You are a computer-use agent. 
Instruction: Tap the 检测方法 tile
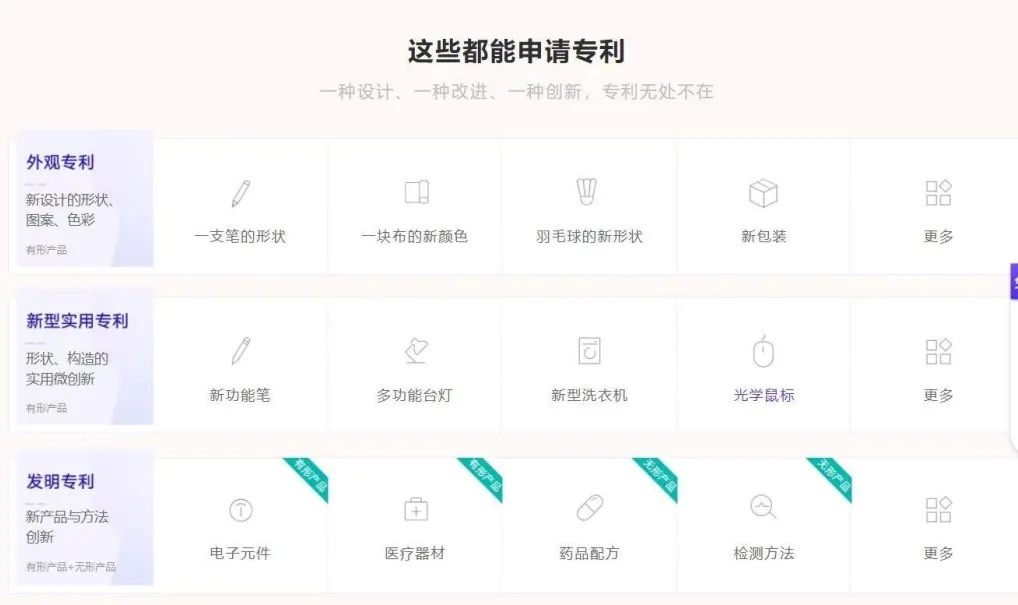coord(763,527)
